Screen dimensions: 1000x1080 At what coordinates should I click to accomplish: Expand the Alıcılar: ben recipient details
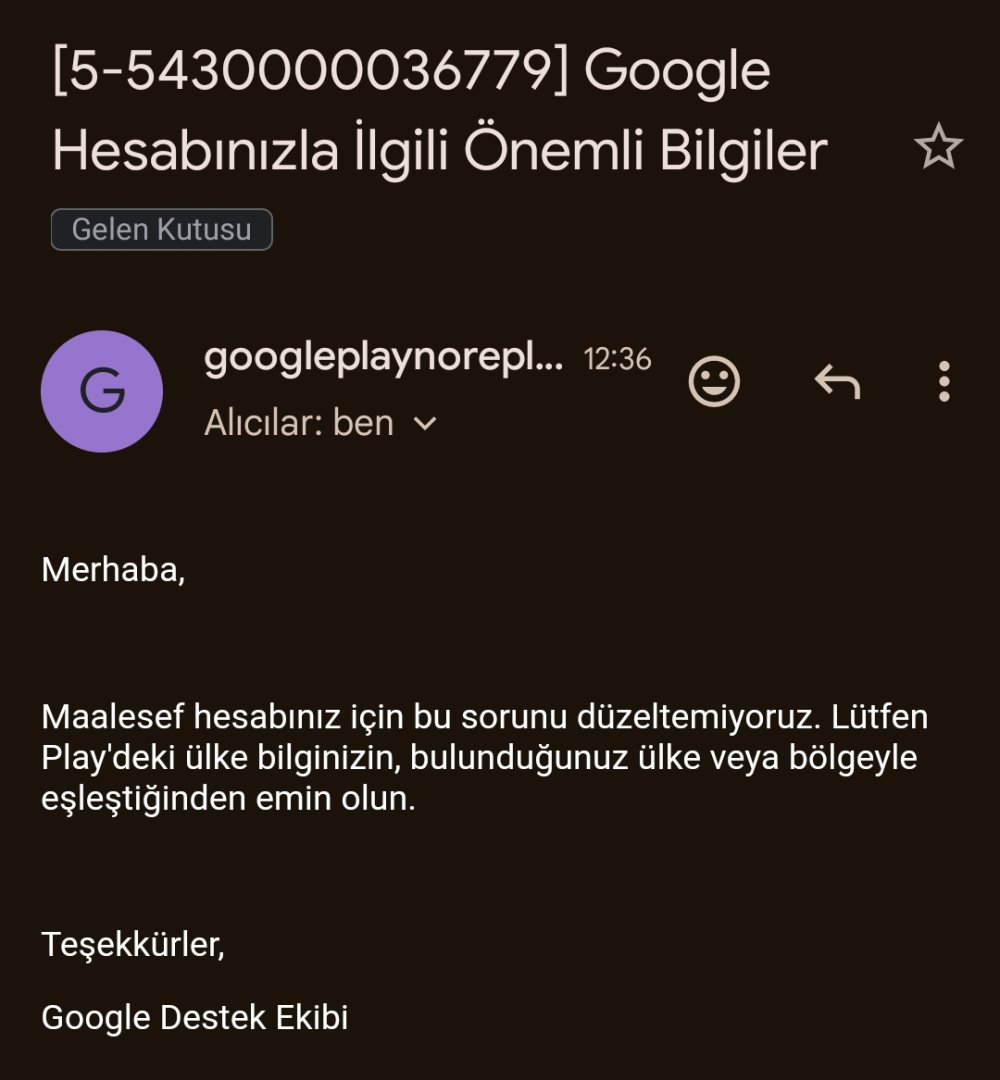pos(424,424)
